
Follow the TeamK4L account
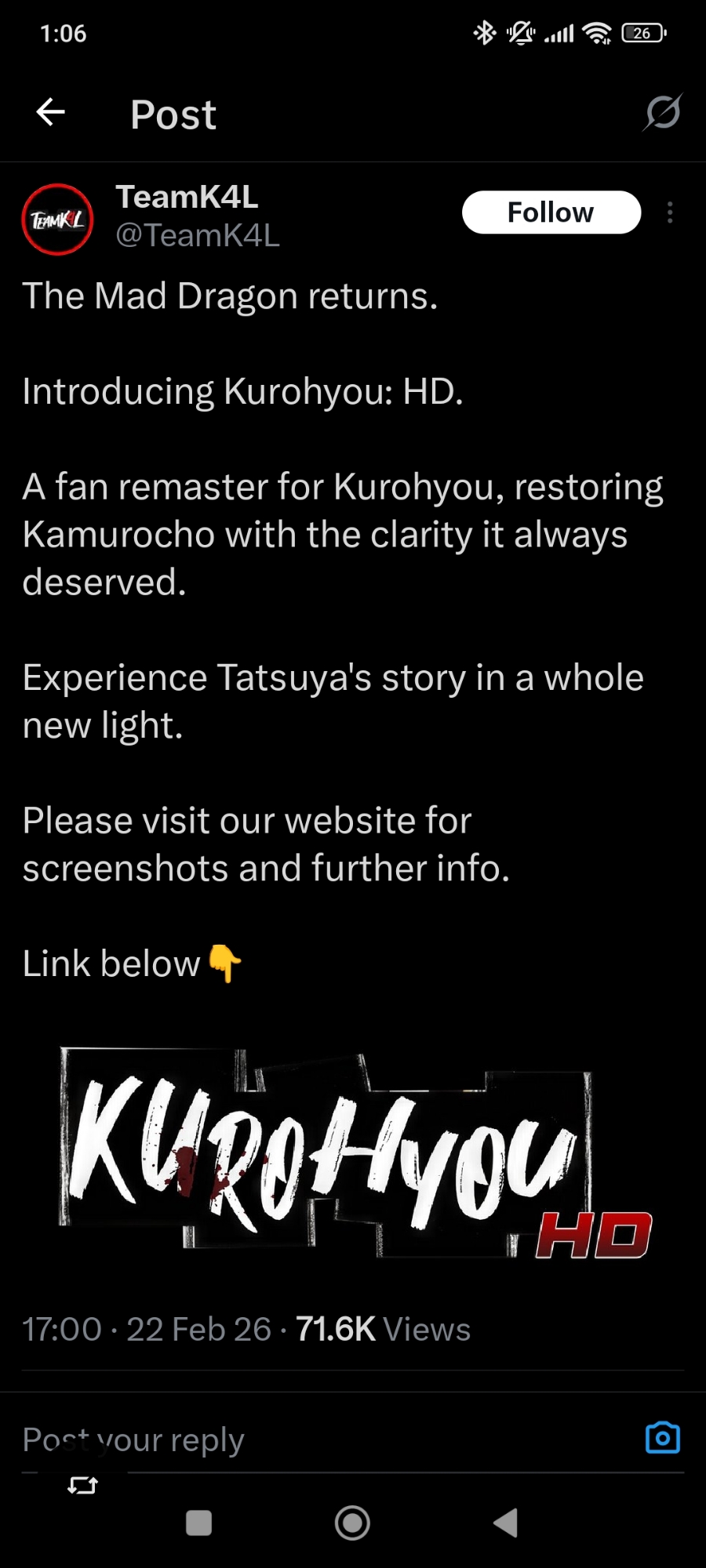[551, 212]
